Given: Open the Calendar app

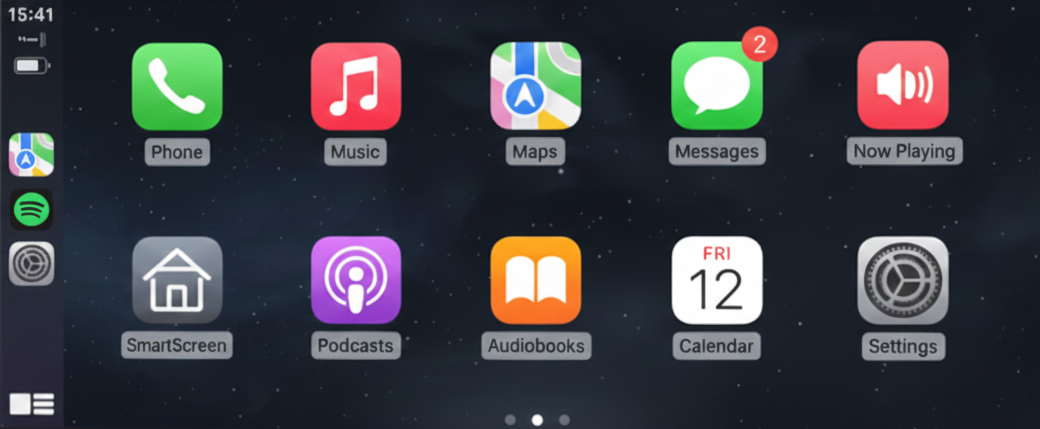Looking at the screenshot, I should click(716, 281).
